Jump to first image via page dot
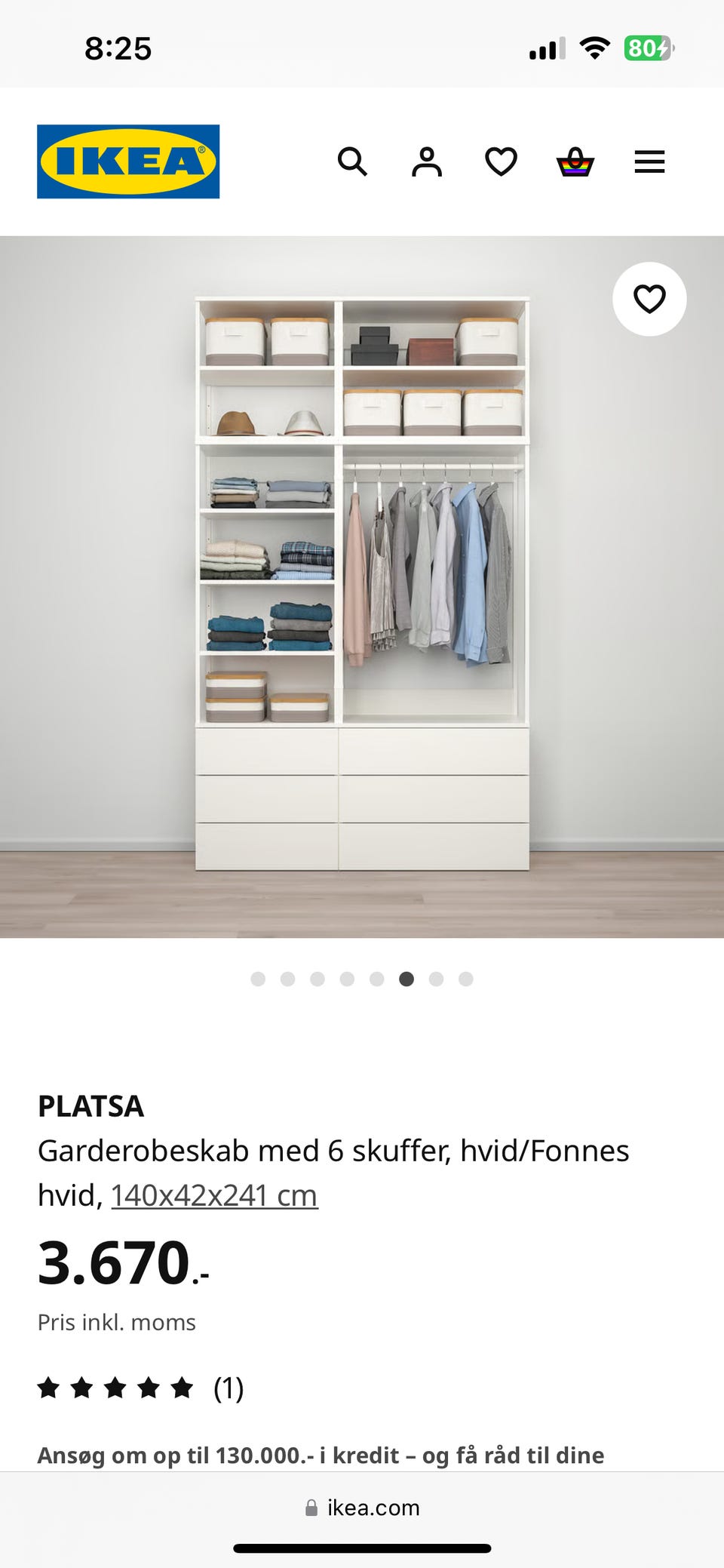 coord(258,979)
